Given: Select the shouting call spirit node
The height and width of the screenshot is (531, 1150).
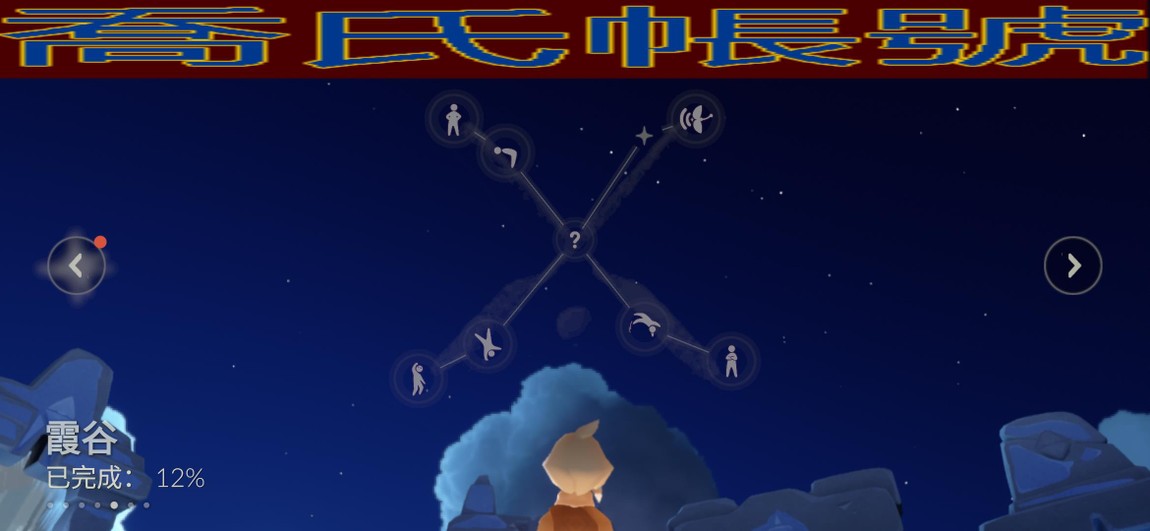Looking at the screenshot, I should tap(695, 120).
